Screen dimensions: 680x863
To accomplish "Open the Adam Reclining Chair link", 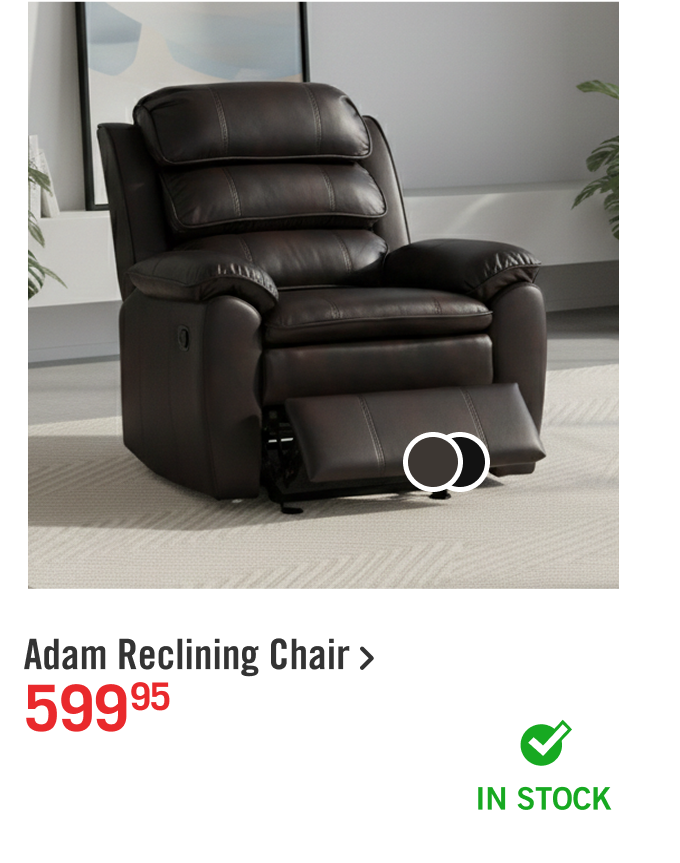I will [x=199, y=656].
